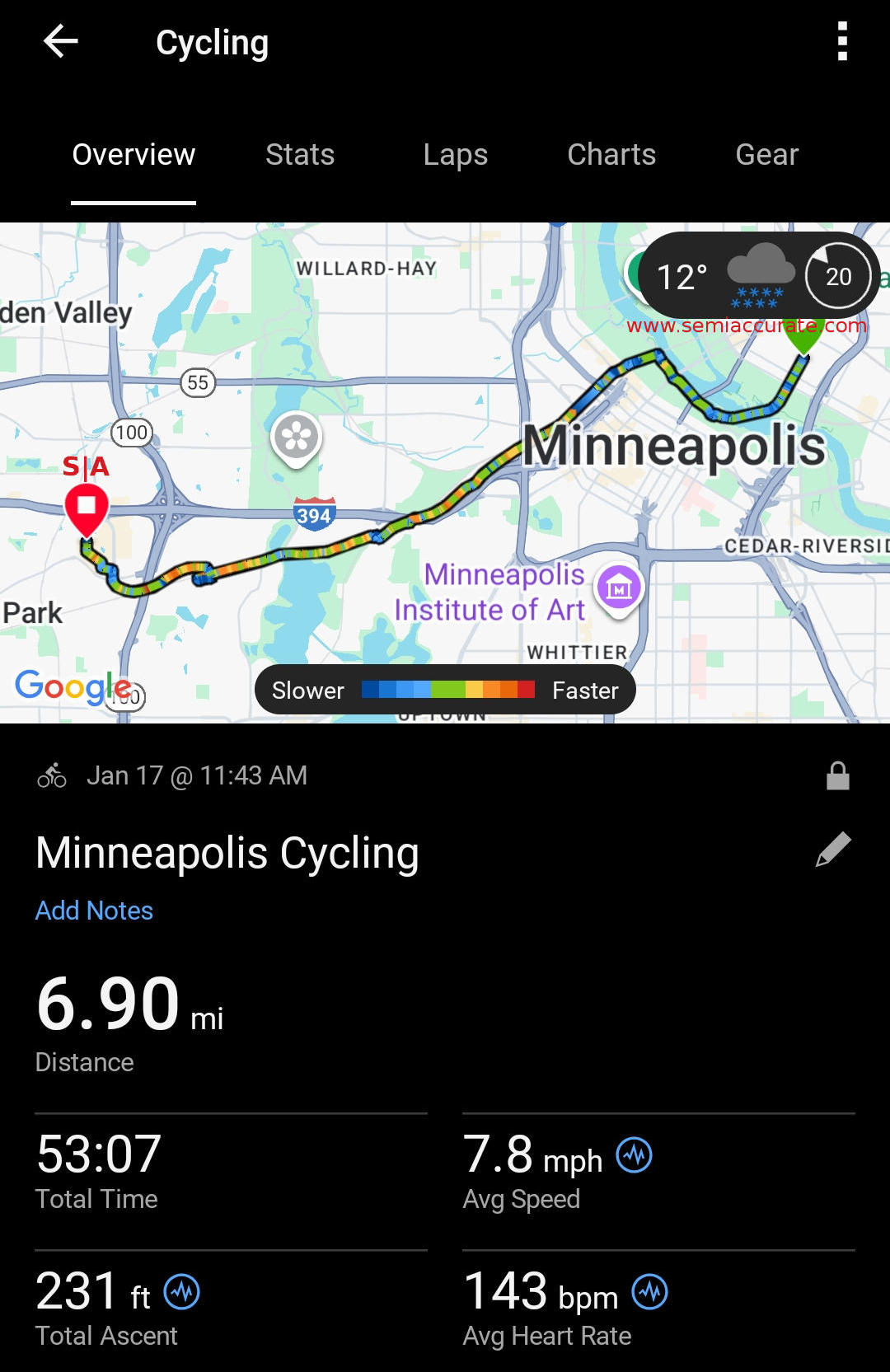Open the three-dot overflow menu
Screen dimensions: 890x1372
pos(841,41)
